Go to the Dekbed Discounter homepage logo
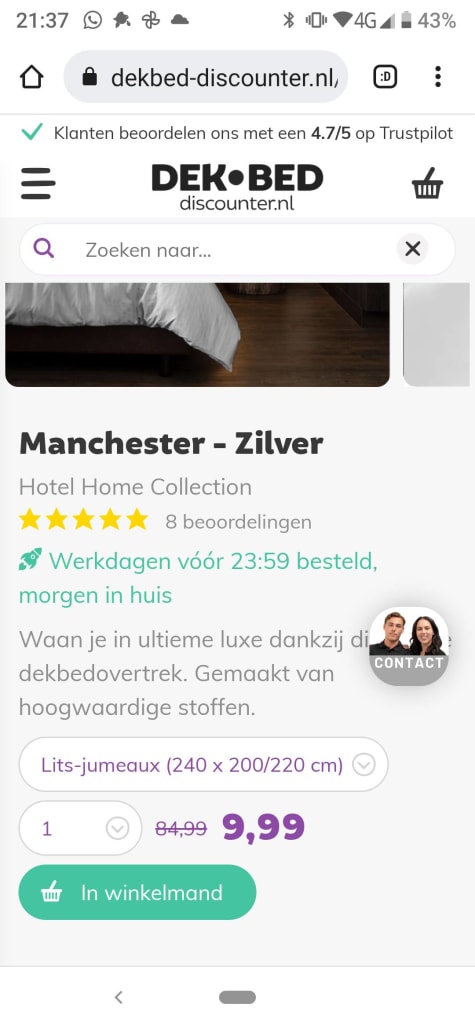 click(238, 187)
